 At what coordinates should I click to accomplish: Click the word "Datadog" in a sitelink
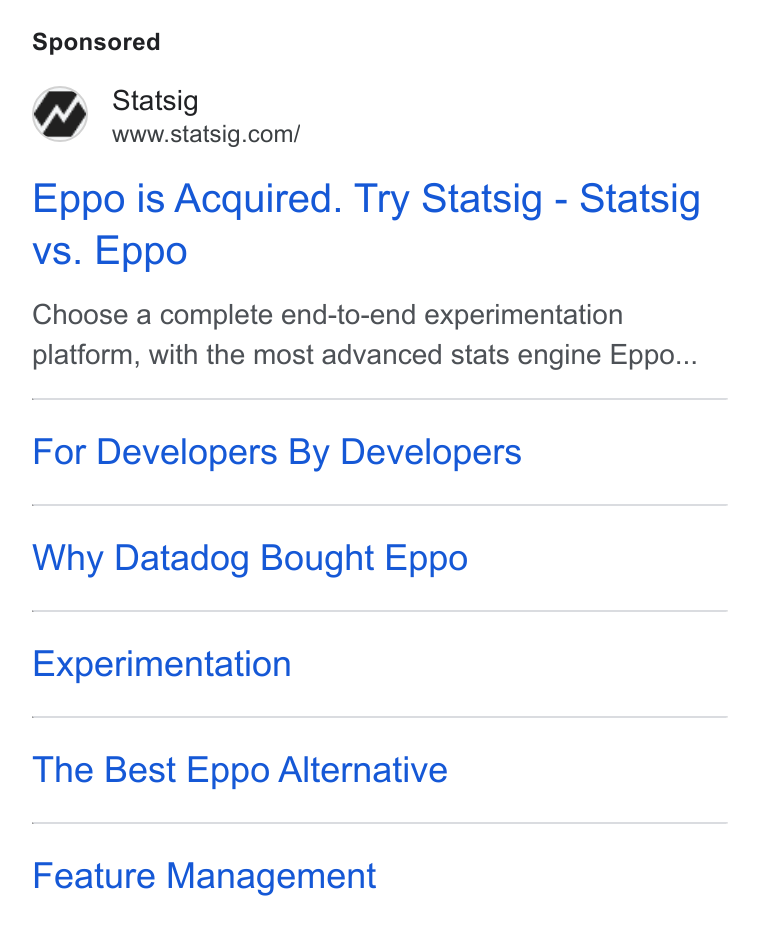[162, 558]
